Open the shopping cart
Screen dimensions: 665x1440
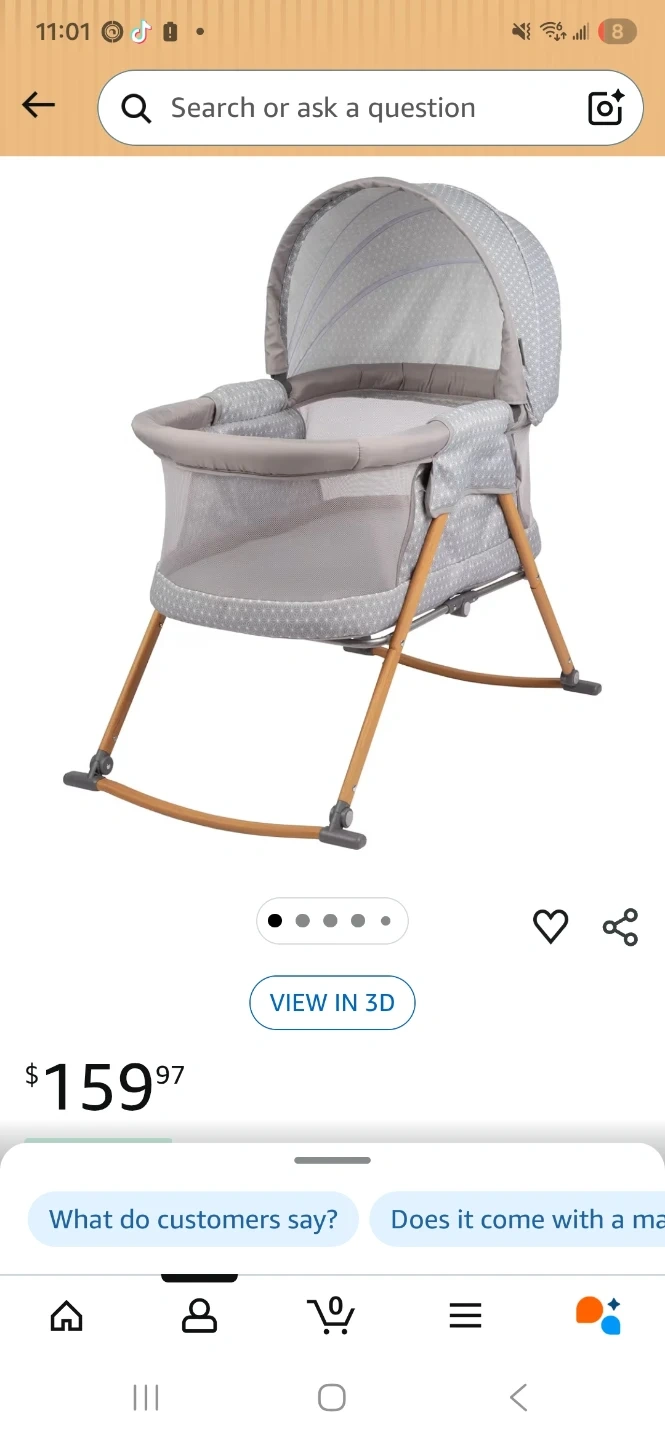[x=331, y=1316]
